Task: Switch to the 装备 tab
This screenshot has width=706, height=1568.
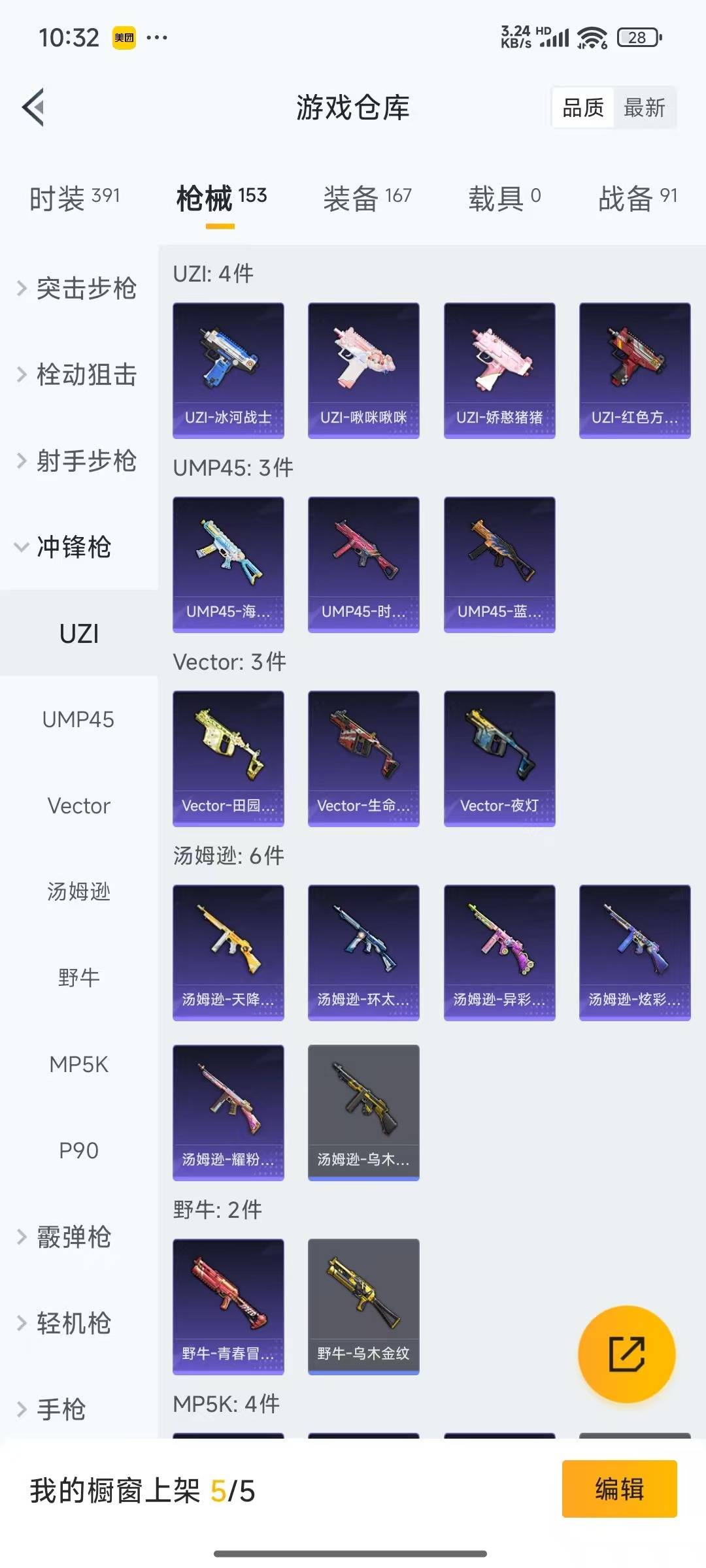Action: 367,198
